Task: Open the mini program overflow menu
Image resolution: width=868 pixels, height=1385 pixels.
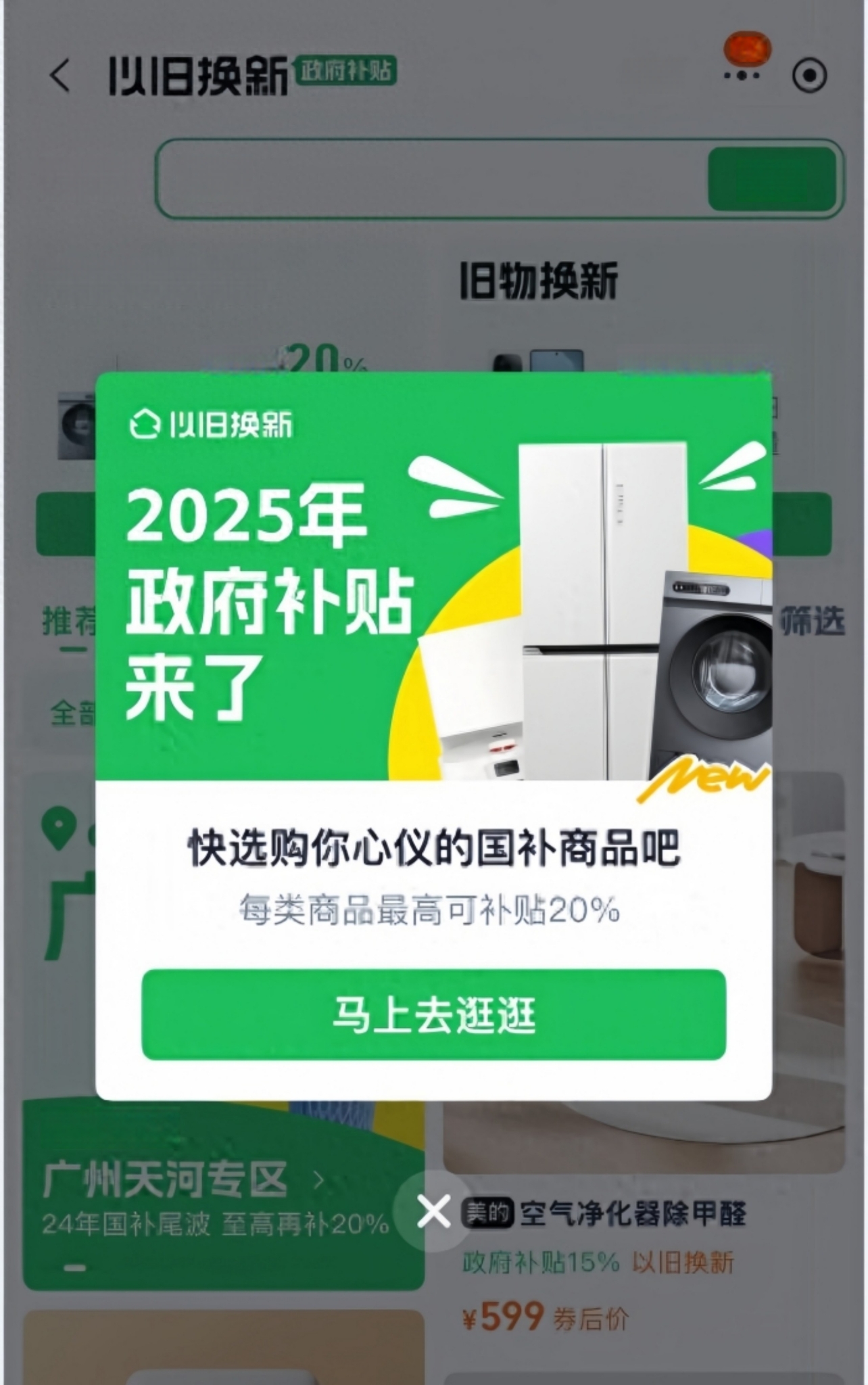Action: (x=742, y=75)
